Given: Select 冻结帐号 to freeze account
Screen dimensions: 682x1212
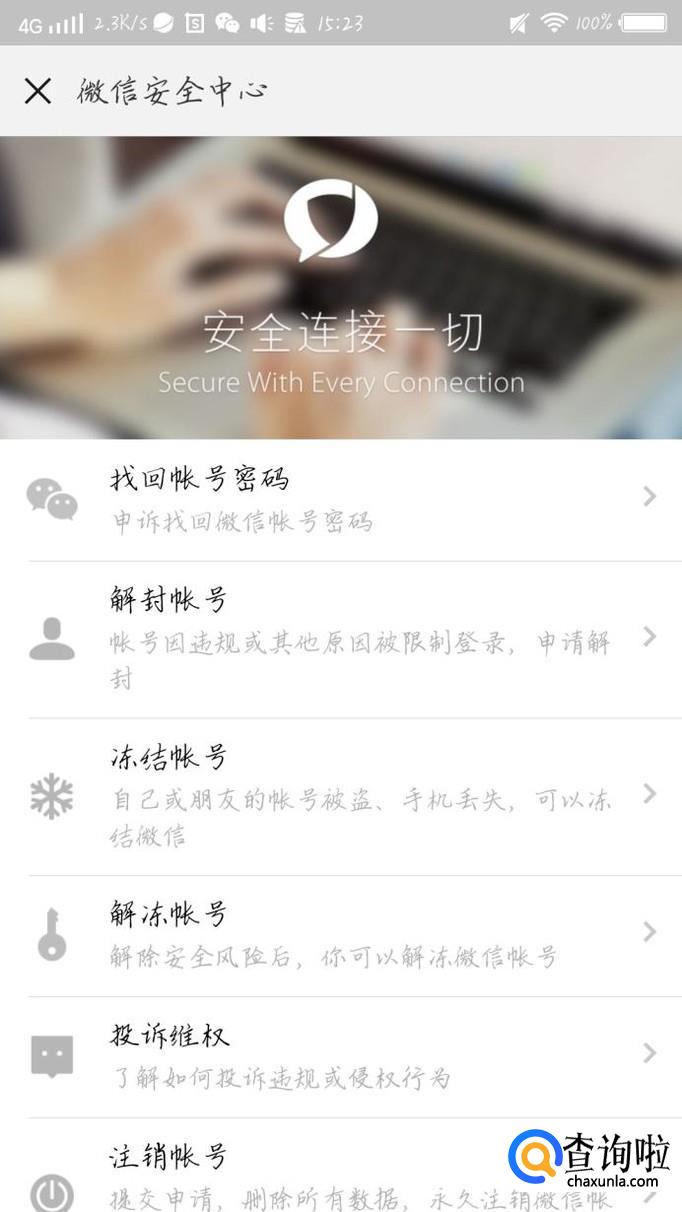Looking at the screenshot, I should 341,797.
